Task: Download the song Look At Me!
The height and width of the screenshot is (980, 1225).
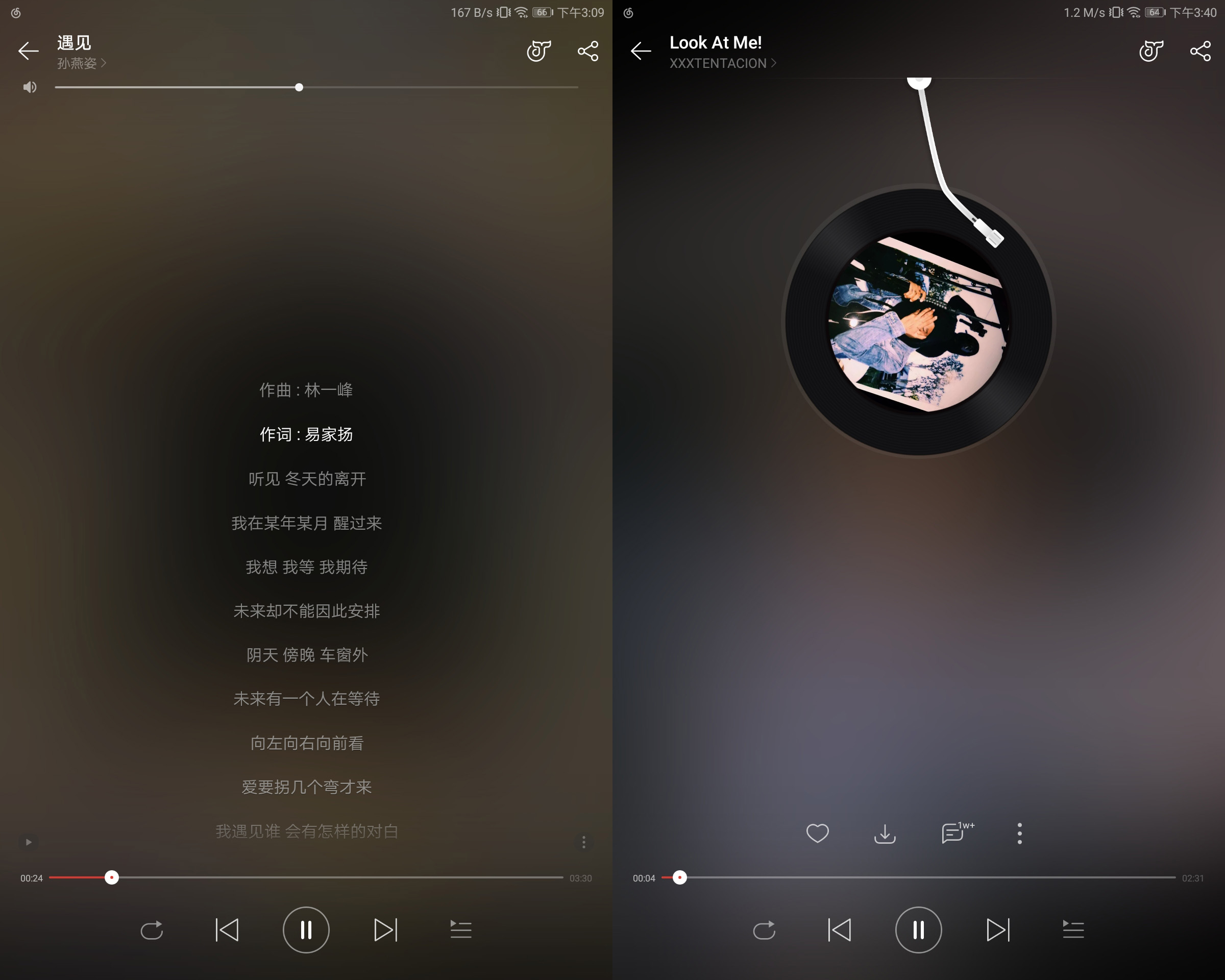Action: coord(885,834)
